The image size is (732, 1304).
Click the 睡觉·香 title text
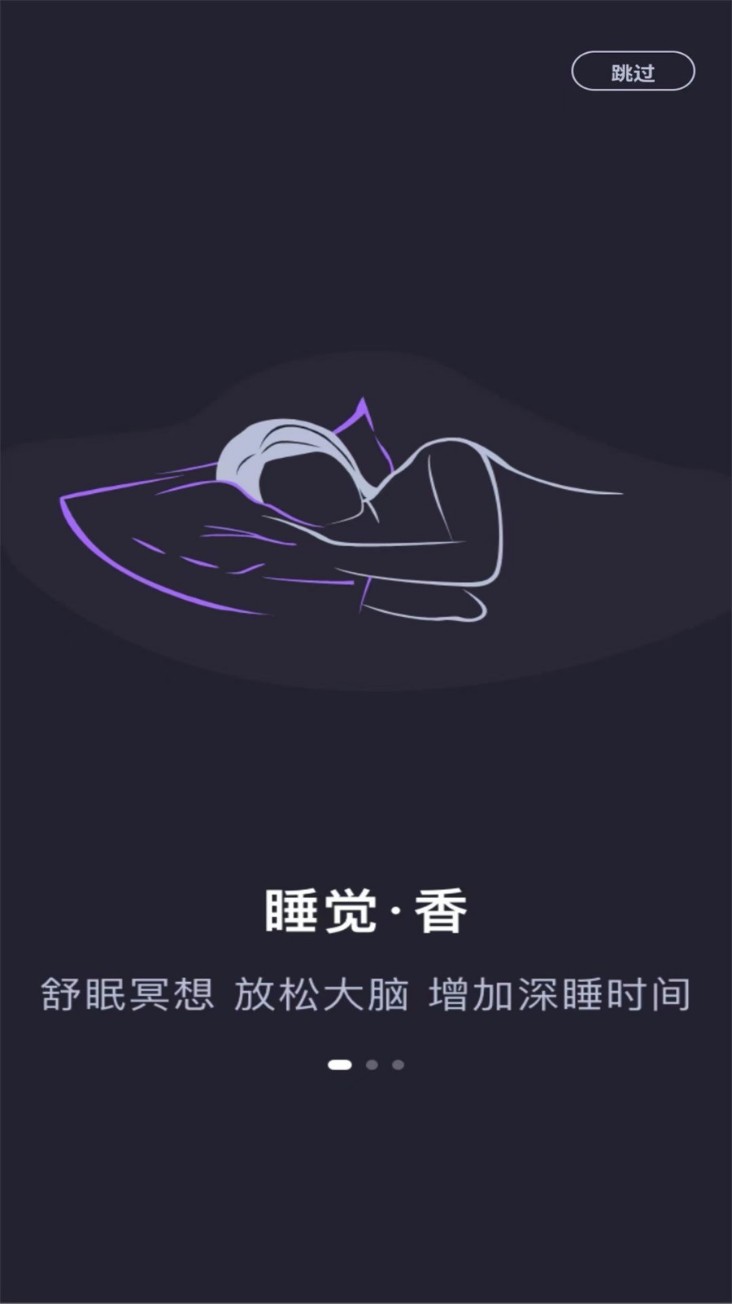pos(366,908)
